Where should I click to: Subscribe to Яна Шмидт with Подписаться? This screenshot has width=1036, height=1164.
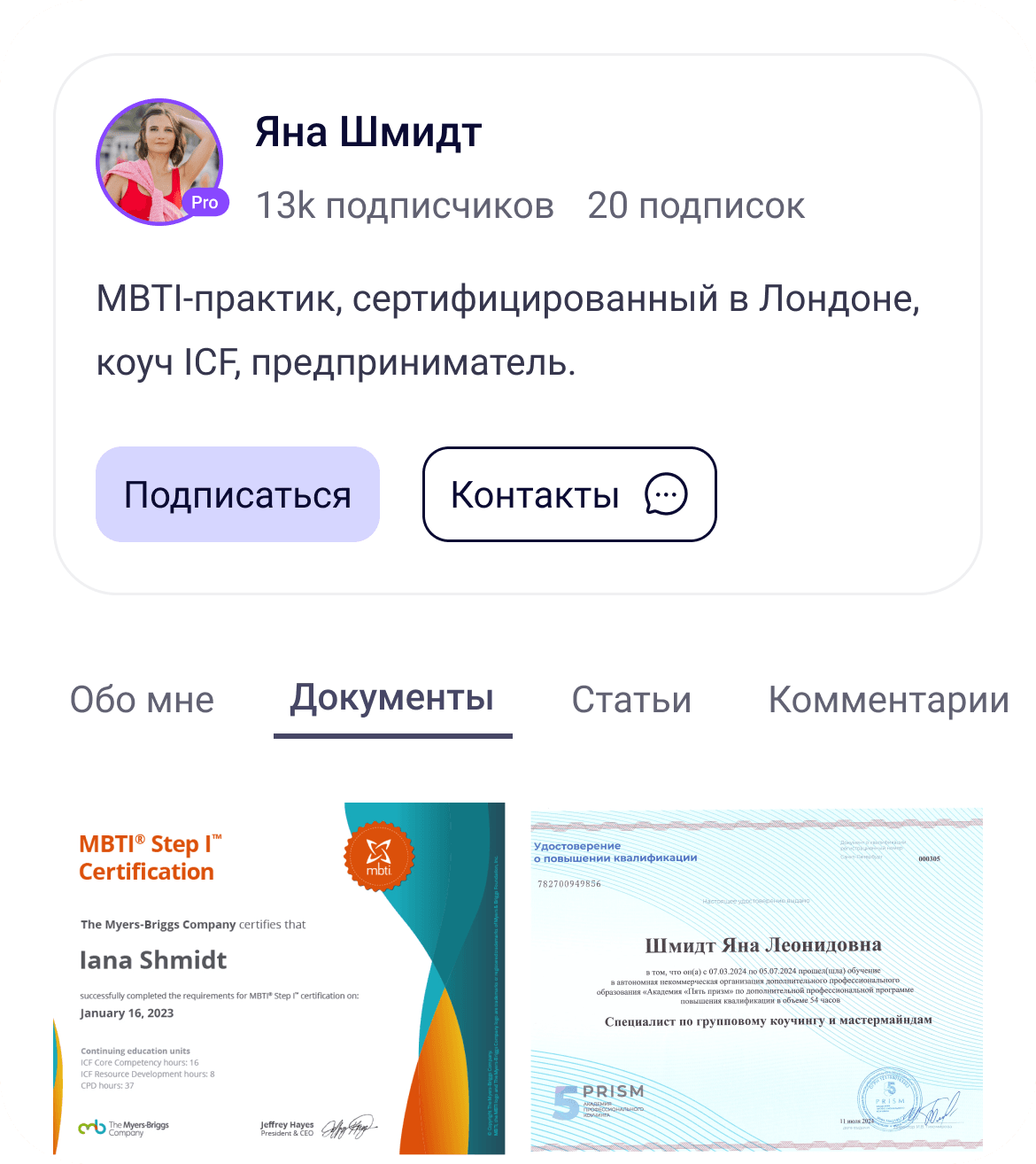coord(237,494)
